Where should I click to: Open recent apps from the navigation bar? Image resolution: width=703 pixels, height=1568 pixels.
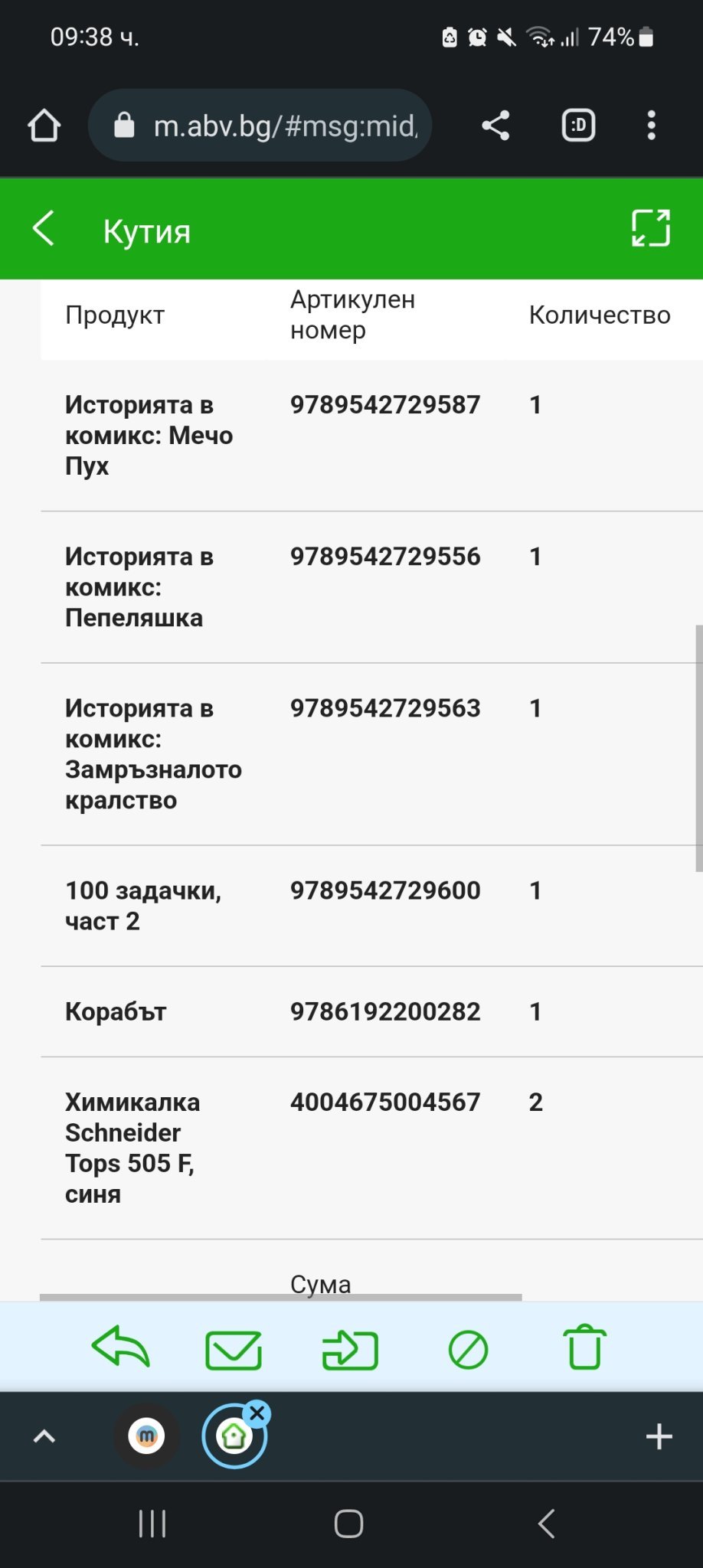click(x=152, y=1524)
